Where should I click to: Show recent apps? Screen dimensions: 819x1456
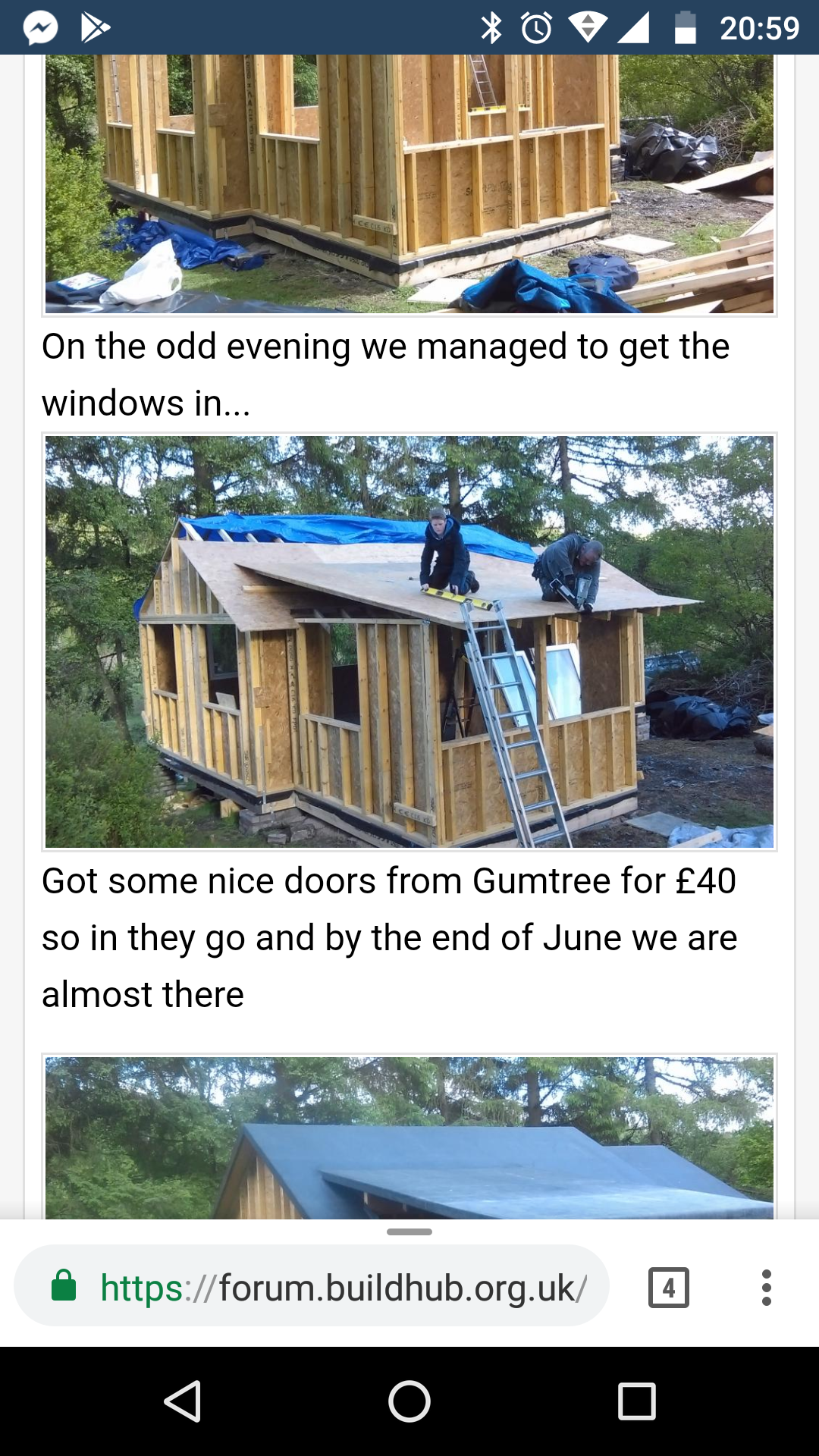637,1401
